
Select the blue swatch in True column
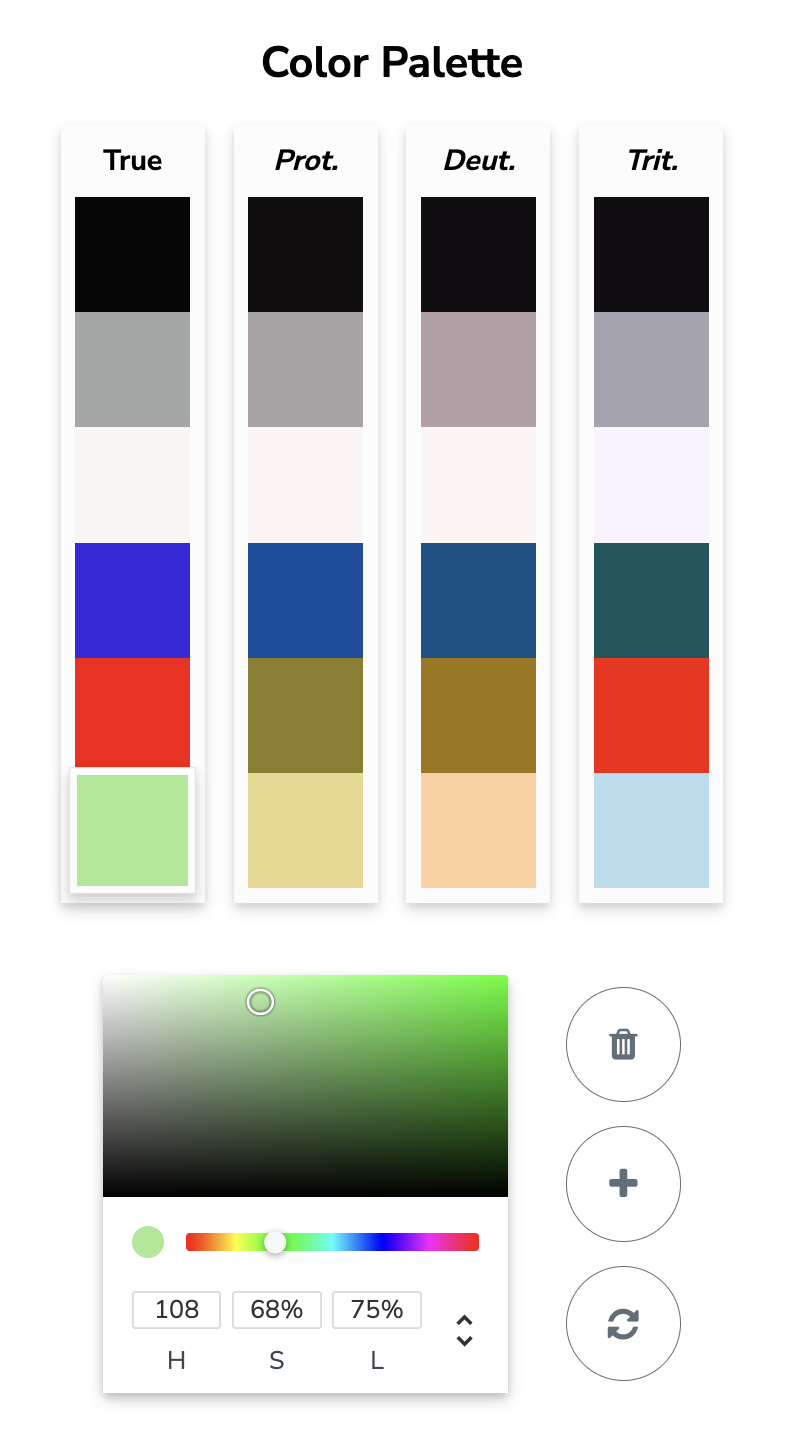(x=132, y=600)
